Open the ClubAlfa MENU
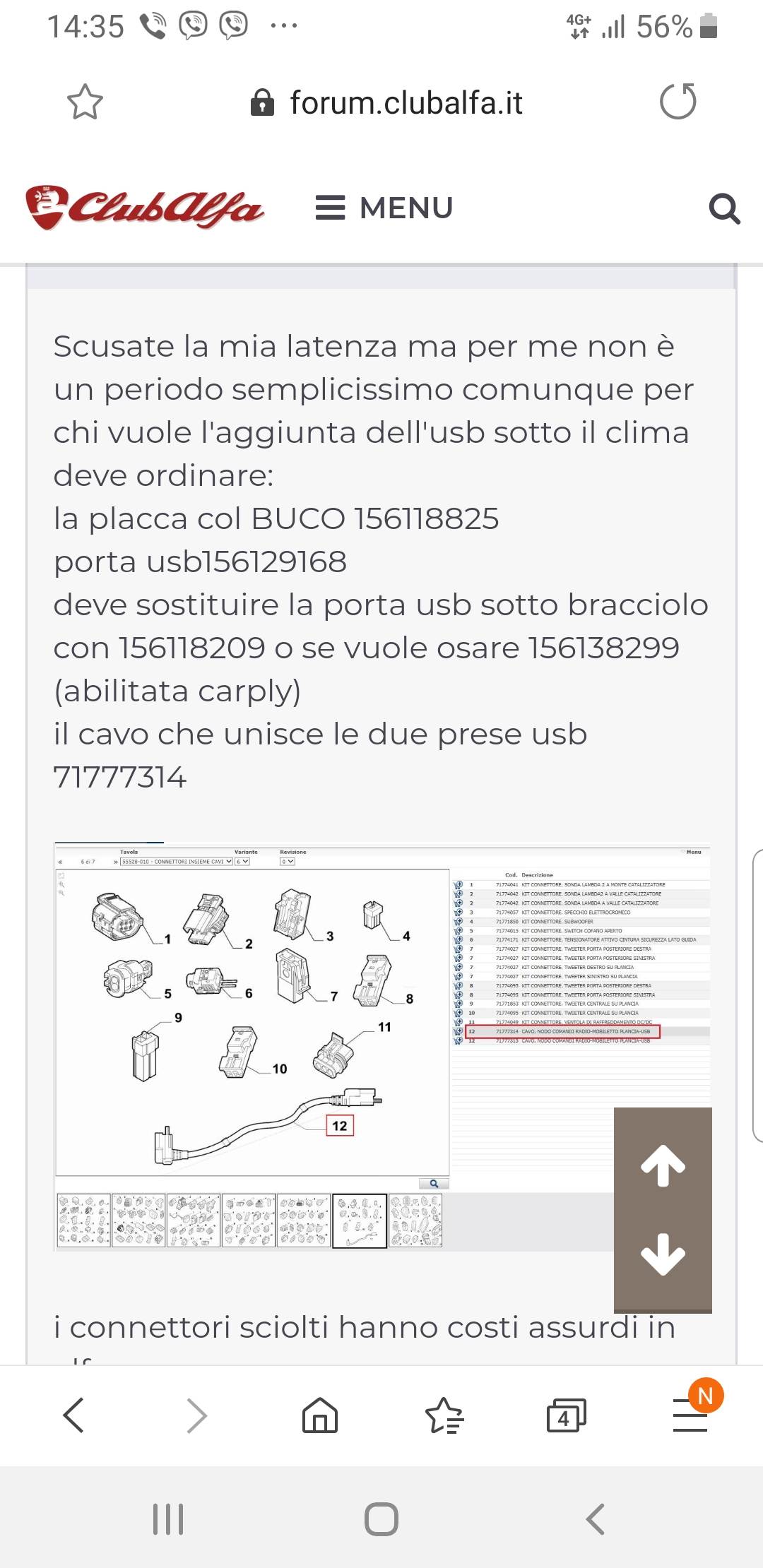Viewport: 763px width, 1568px height. (x=384, y=208)
